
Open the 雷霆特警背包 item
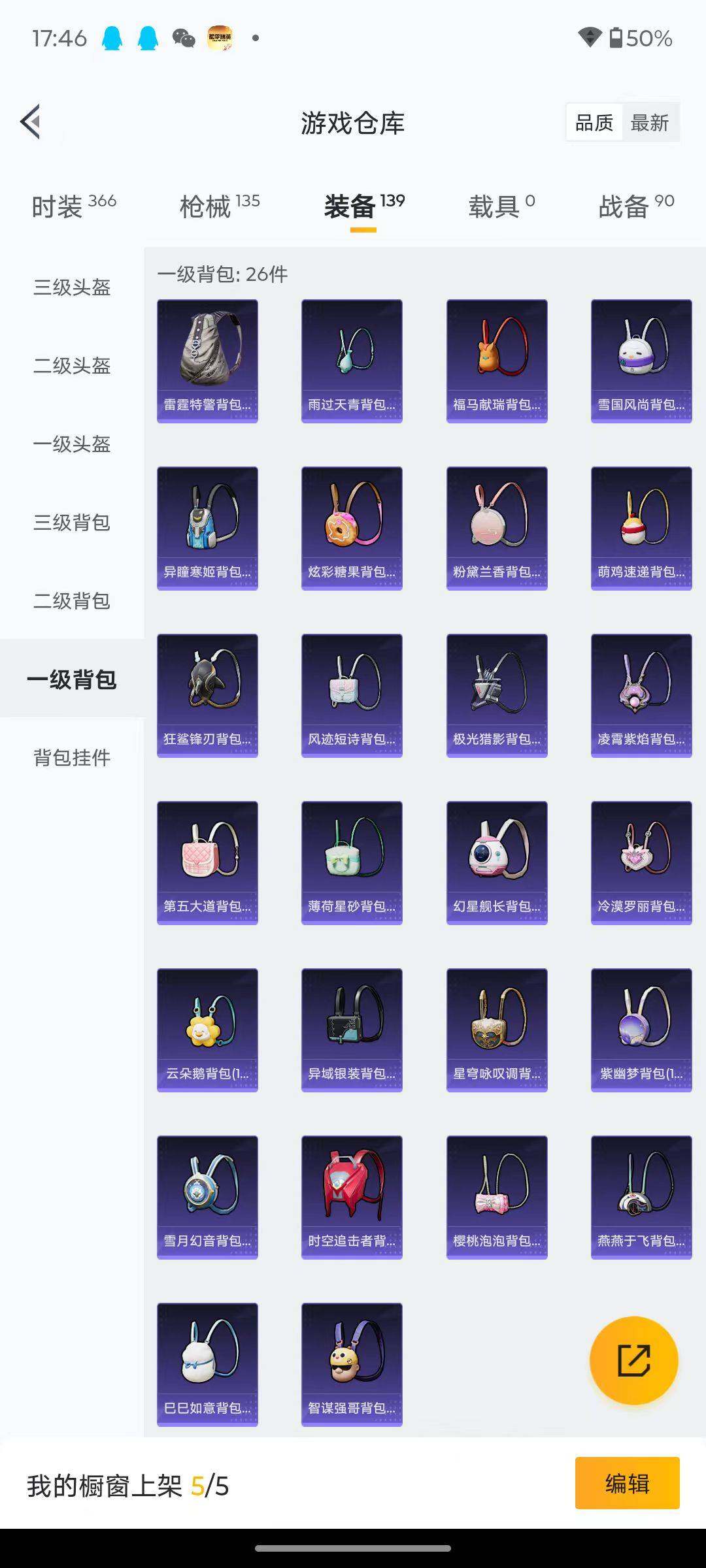point(207,361)
